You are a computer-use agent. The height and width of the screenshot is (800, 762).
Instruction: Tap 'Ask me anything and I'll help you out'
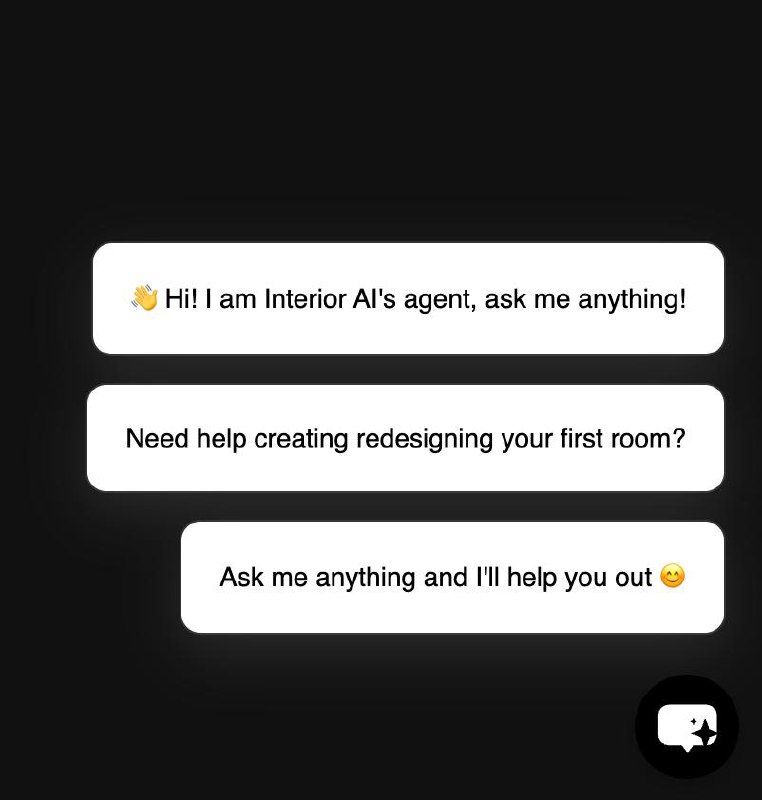pos(452,577)
